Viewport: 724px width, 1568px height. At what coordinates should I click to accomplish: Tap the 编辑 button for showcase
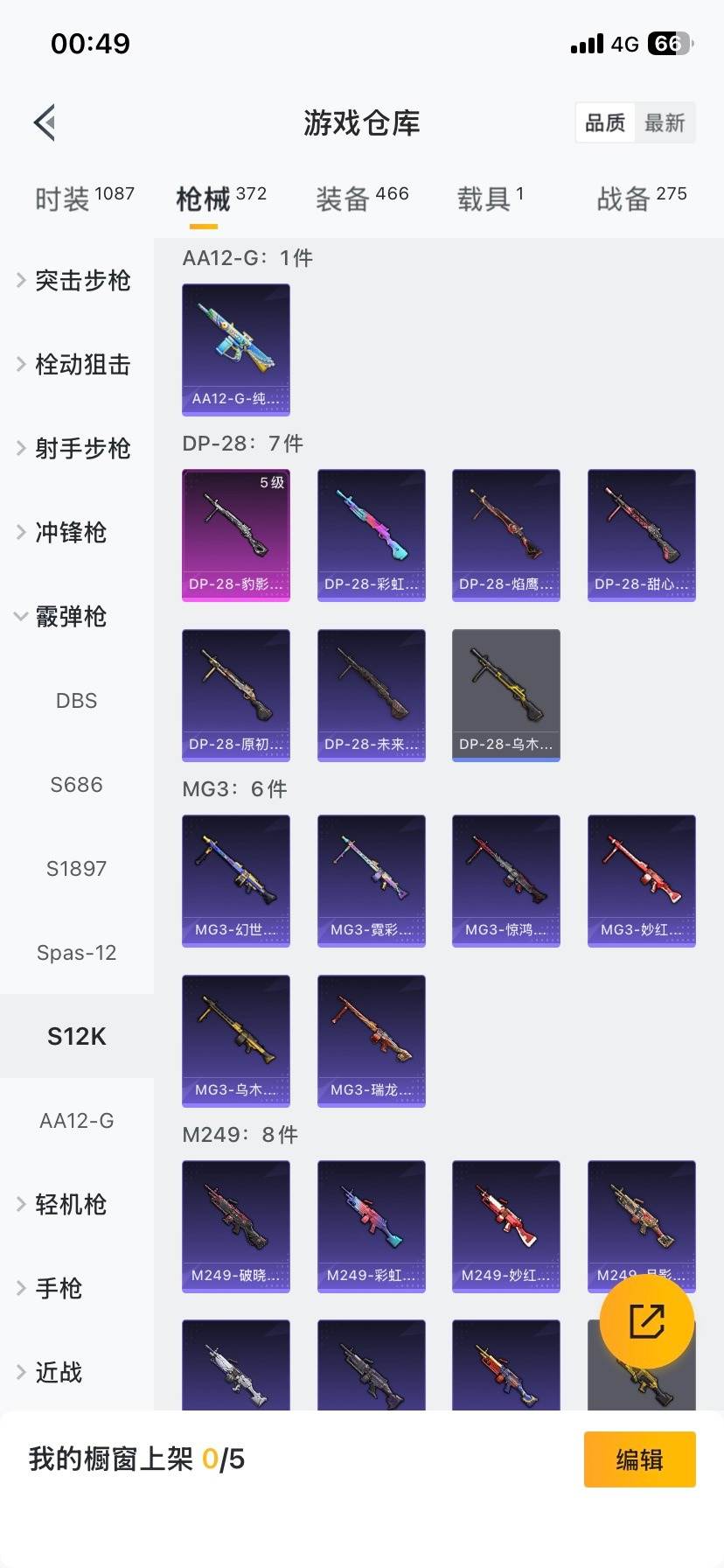click(x=639, y=1459)
